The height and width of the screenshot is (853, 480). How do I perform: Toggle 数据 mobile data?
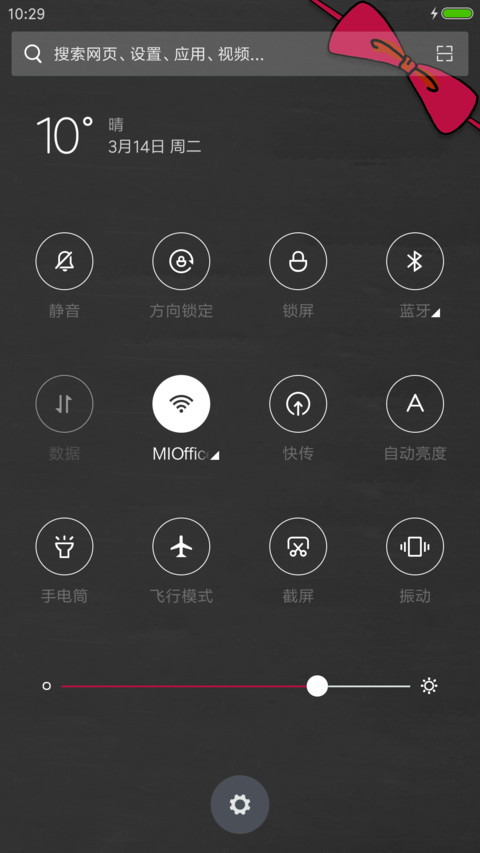coord(64,404)
